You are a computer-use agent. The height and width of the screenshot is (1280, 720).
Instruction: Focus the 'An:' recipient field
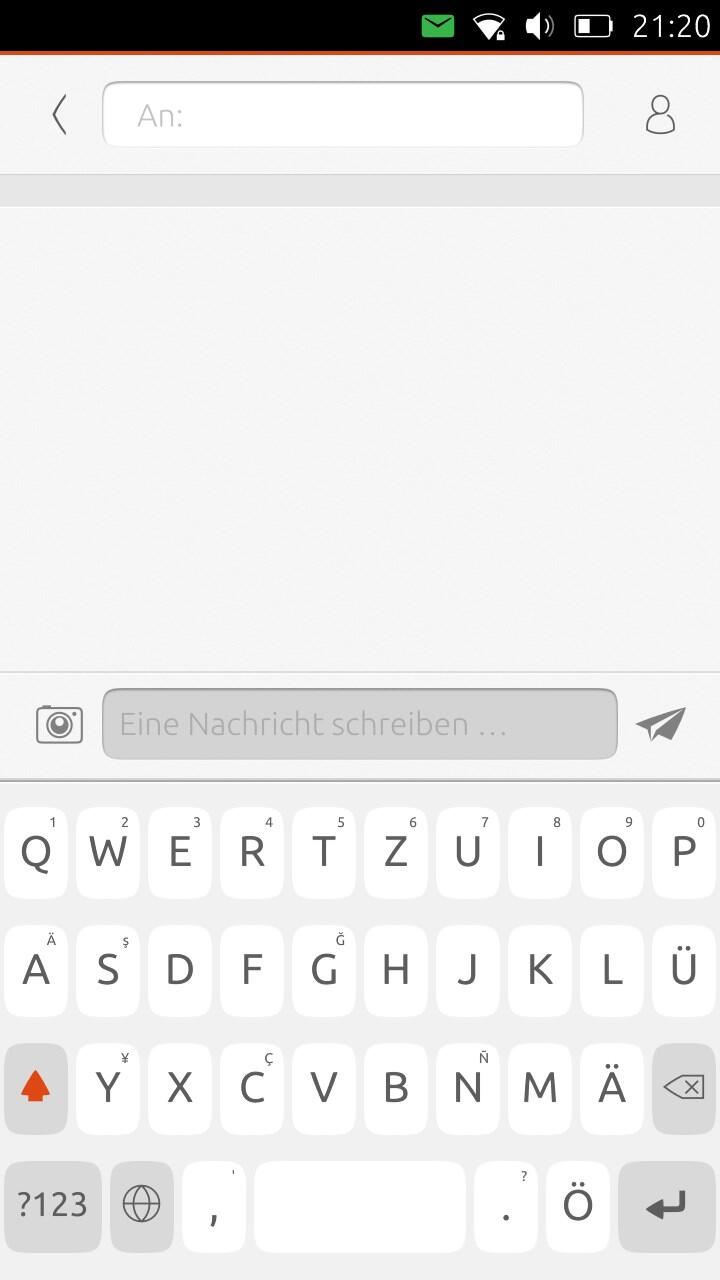click(x=343, y=114)
